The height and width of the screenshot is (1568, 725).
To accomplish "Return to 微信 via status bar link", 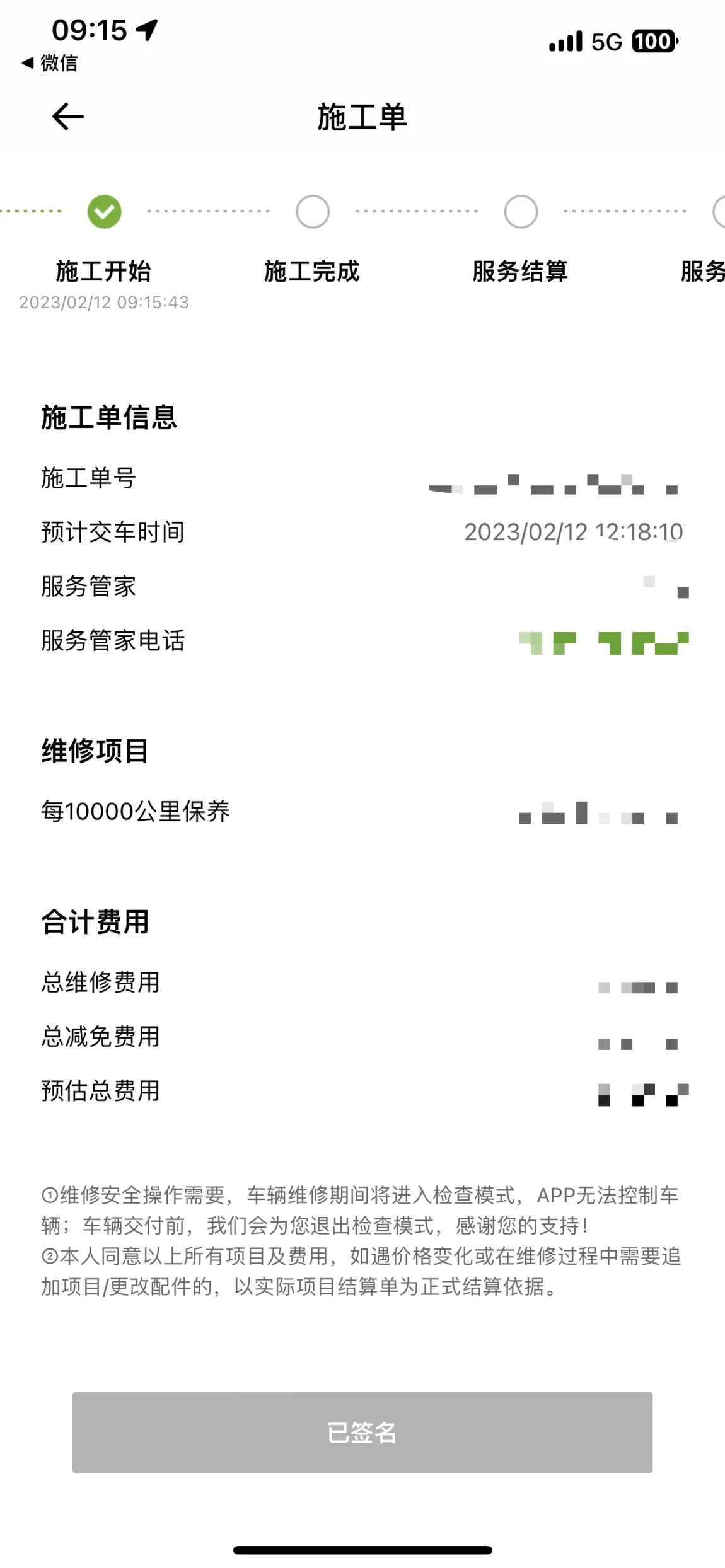I will [x=50, y=63].
